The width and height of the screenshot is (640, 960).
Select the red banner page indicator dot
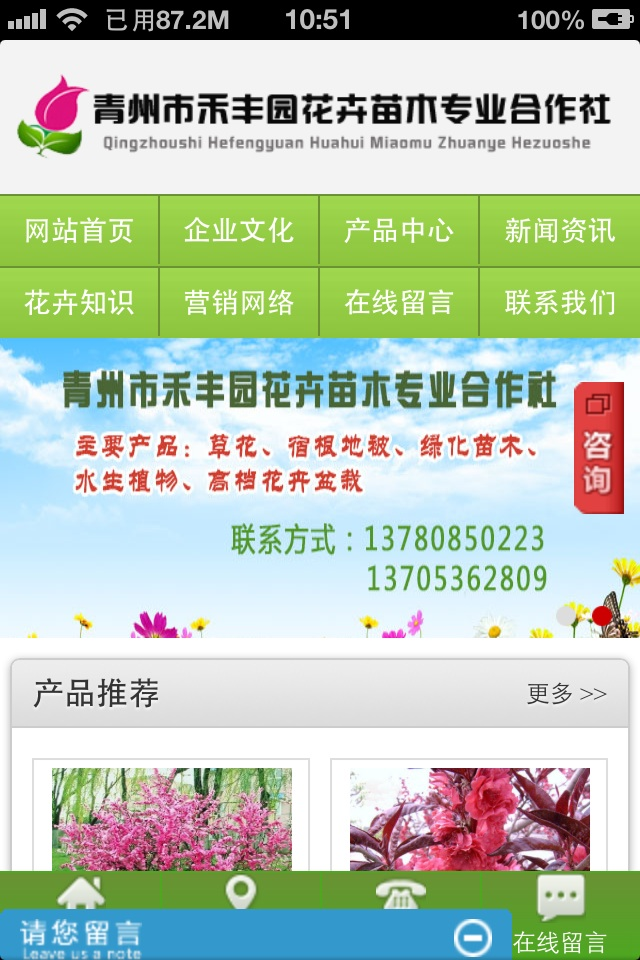pos(601,616)
